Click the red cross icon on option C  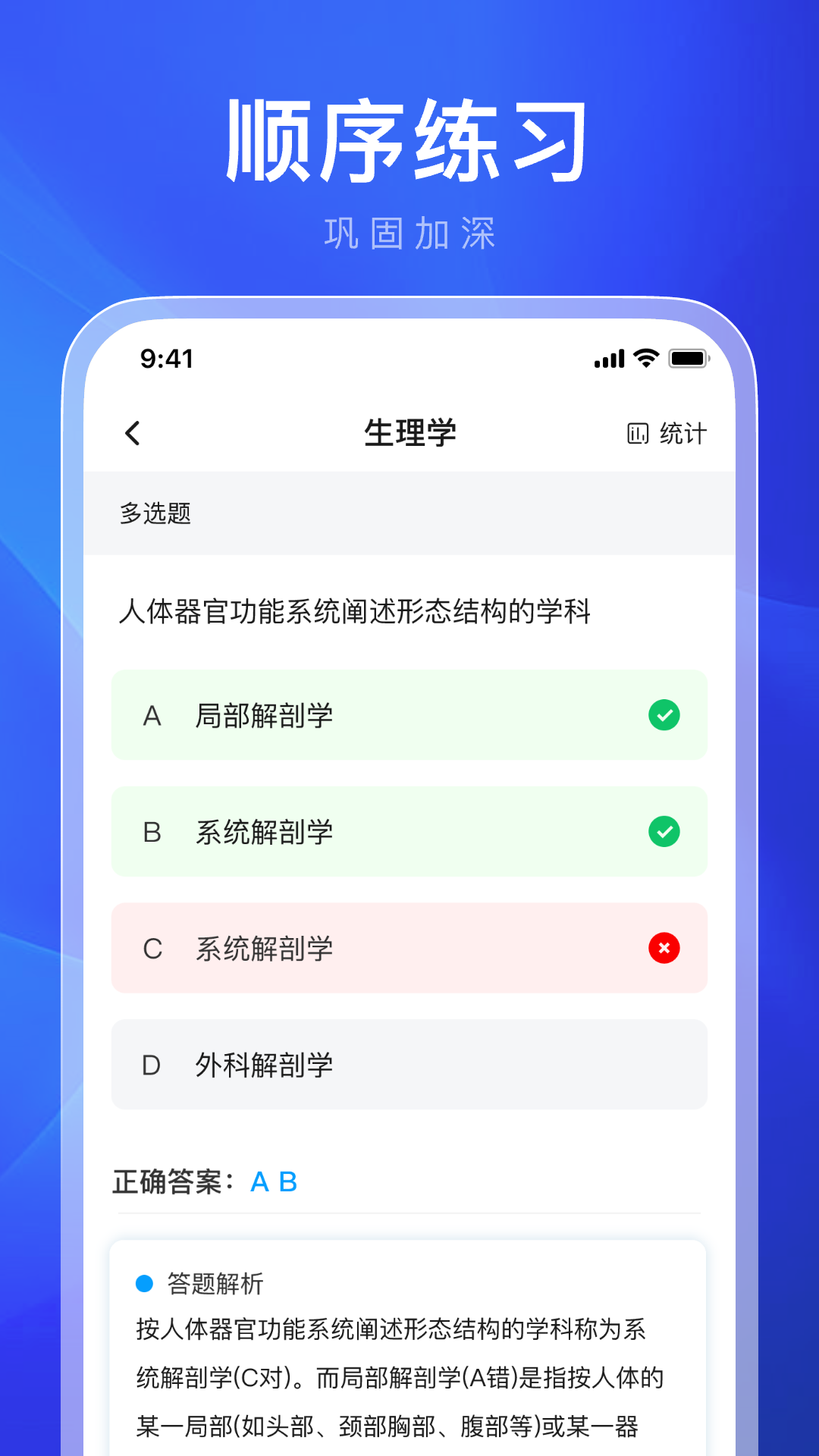664,949
